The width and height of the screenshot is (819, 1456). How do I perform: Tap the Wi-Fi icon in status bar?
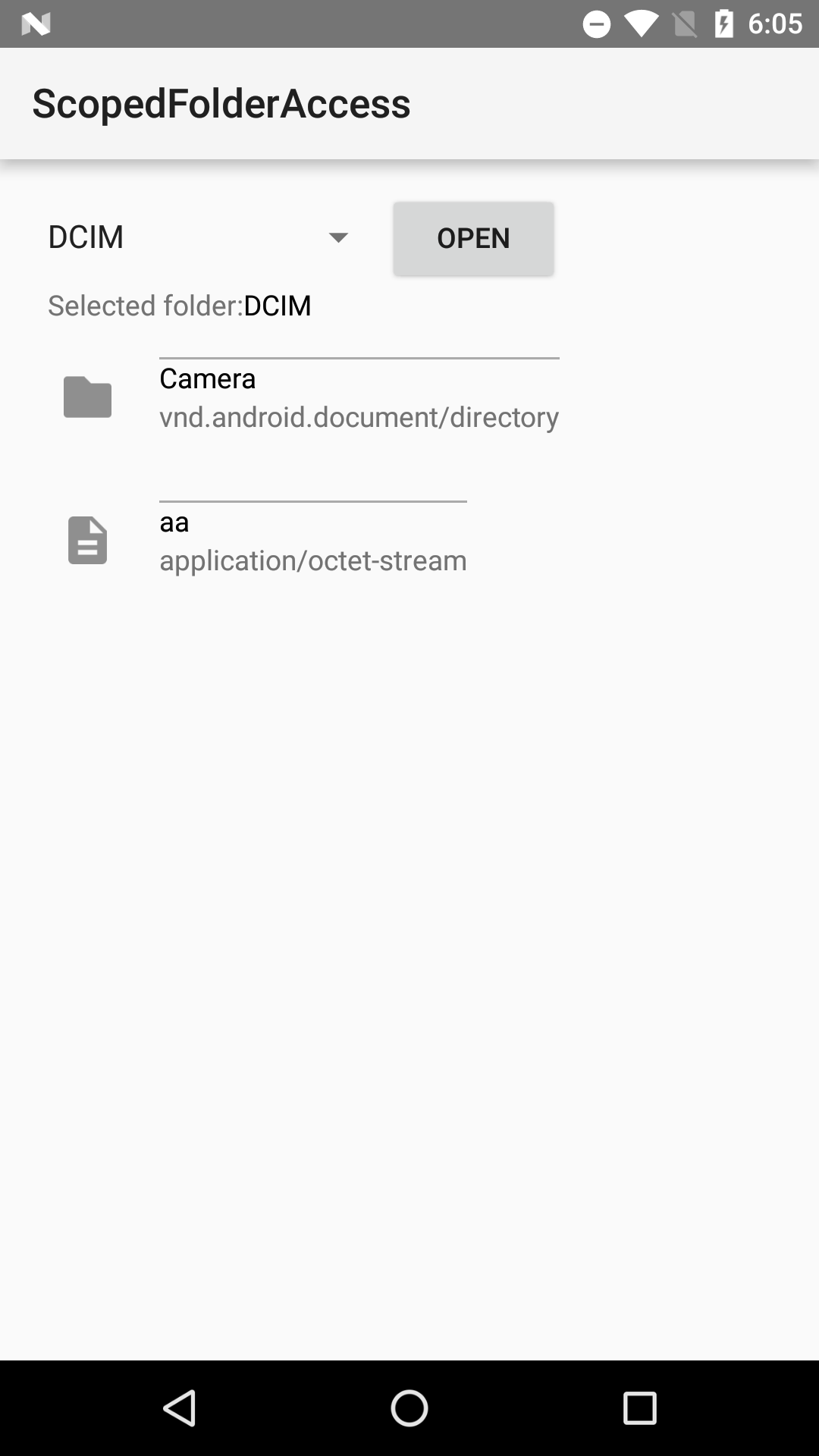(642, 24)
